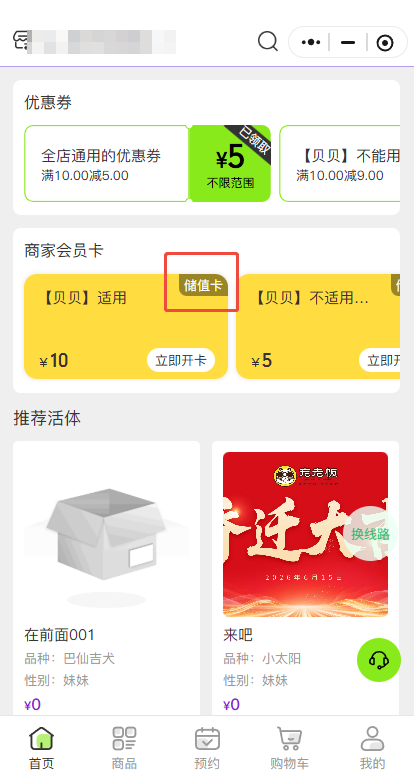Switch to the 我的 tab

pos(372,748)
